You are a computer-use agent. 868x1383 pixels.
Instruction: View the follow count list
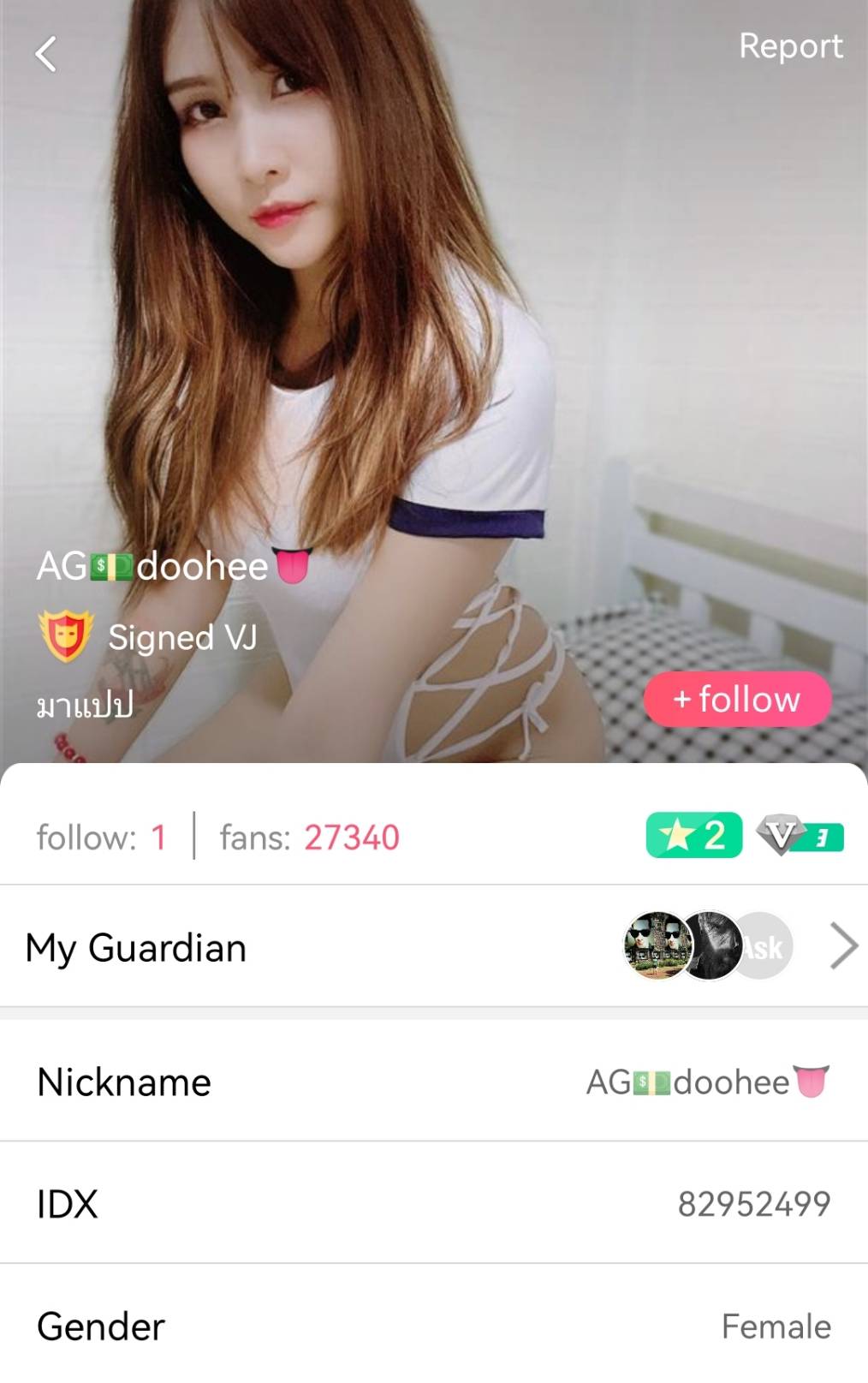(x=101, y=838)
